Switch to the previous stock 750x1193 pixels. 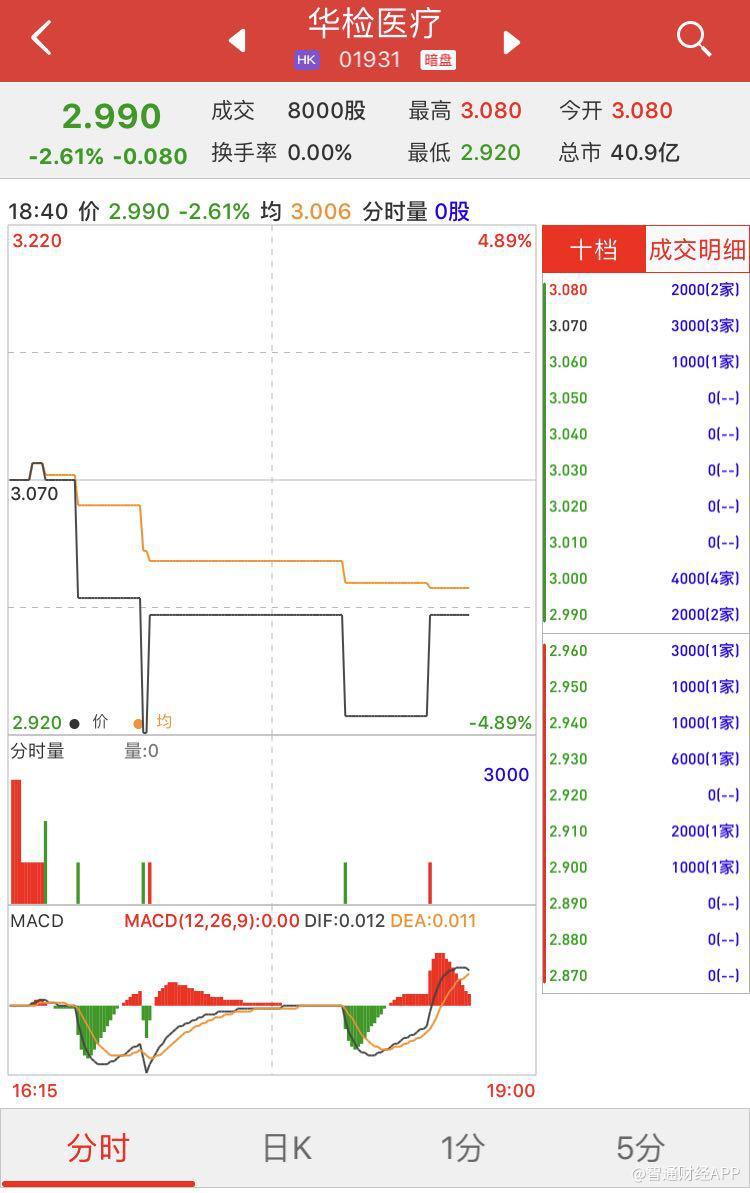237,41
